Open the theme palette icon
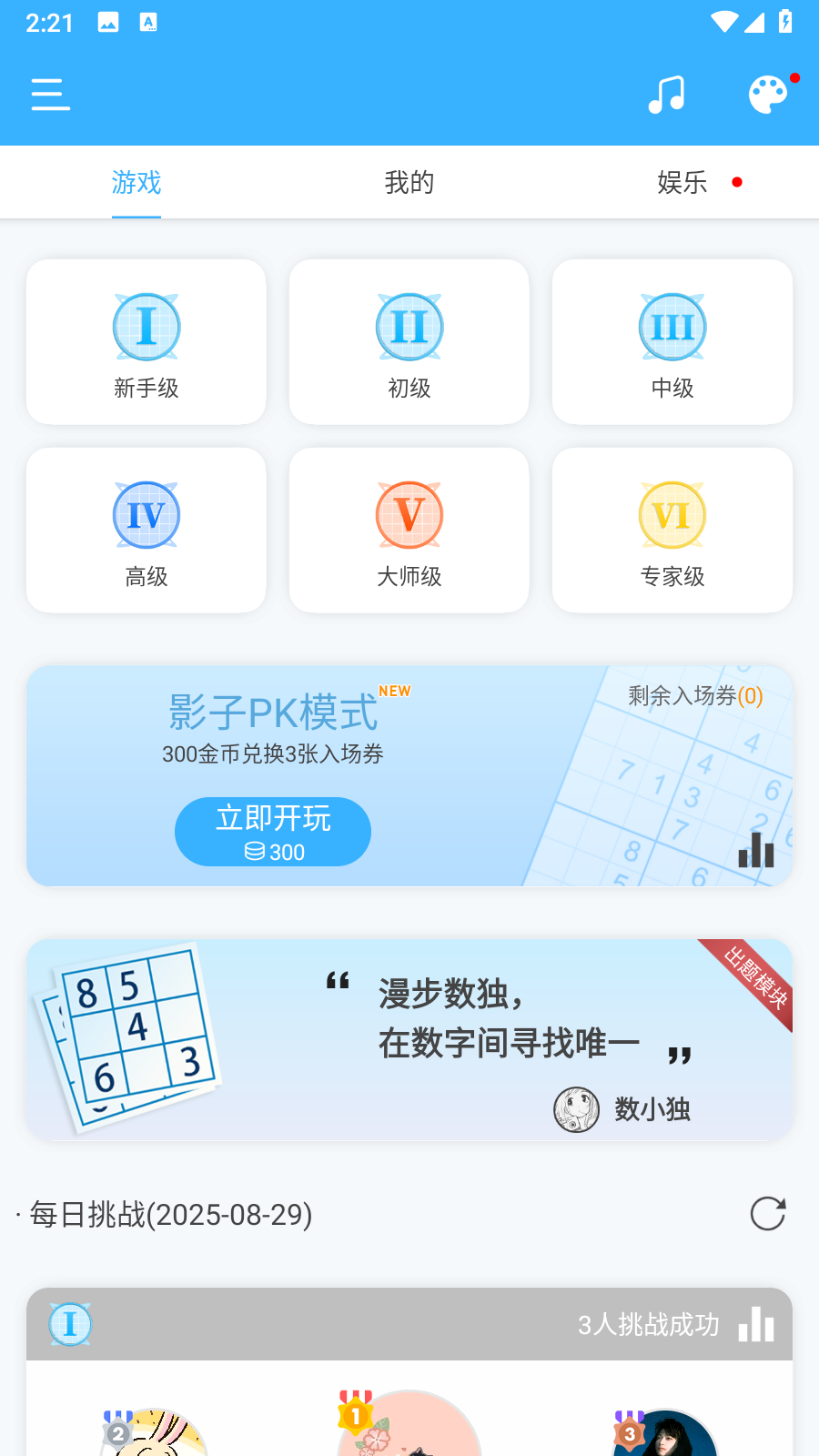The height and width of the screenshot is (1456, 819). click(x=767, y=94)
